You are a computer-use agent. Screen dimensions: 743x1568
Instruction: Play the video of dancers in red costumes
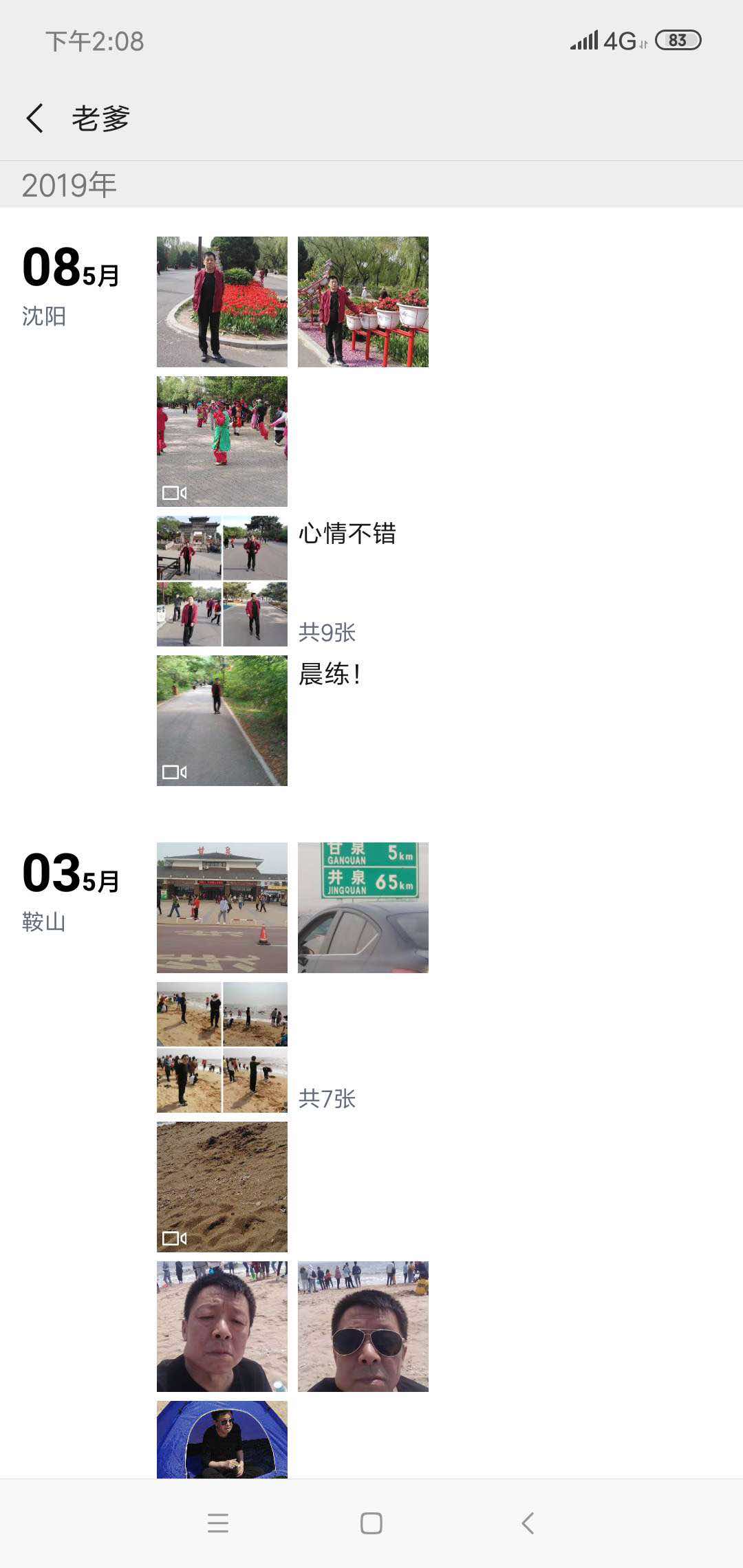[x=222, y=442]
